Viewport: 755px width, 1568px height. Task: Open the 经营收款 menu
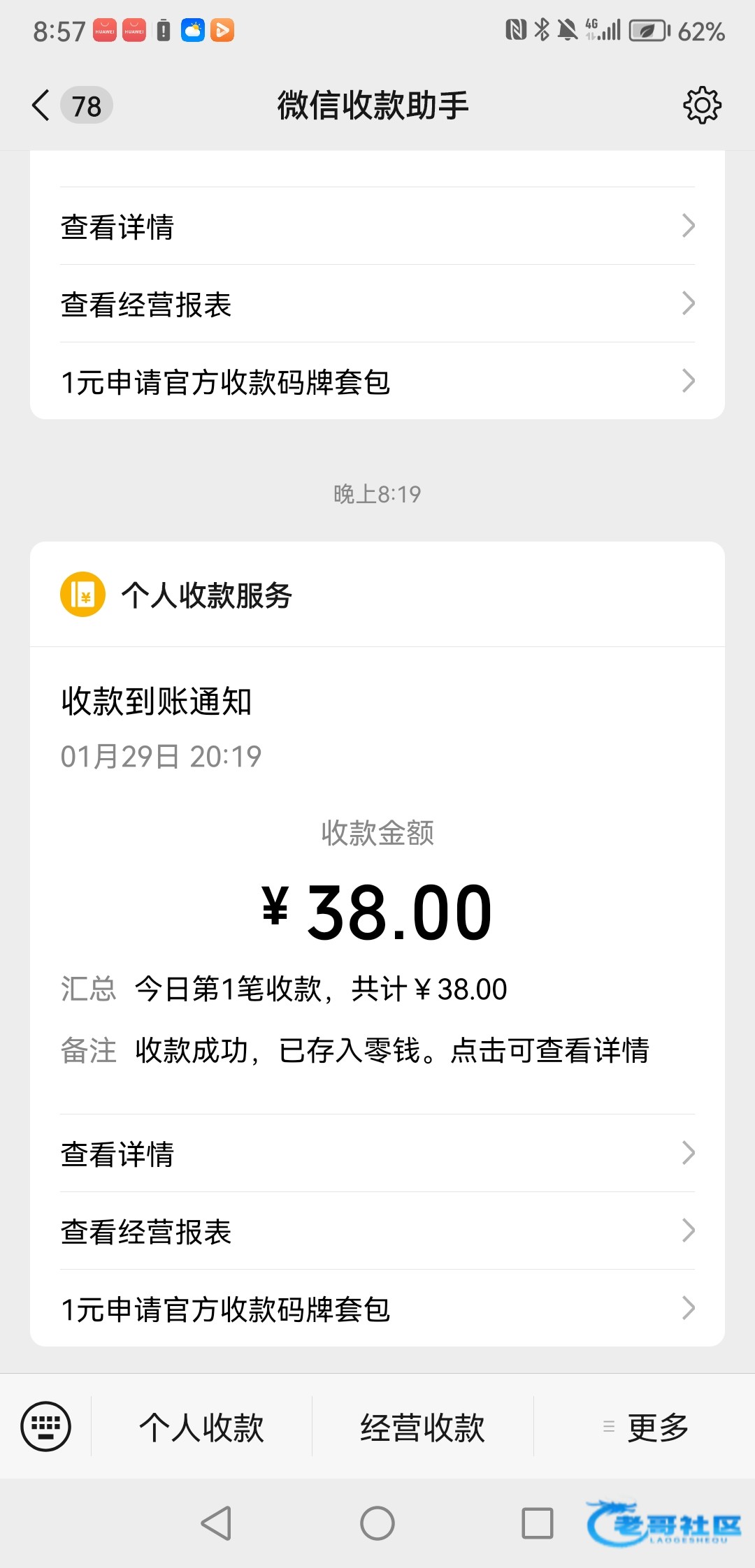coord(422,1427)
